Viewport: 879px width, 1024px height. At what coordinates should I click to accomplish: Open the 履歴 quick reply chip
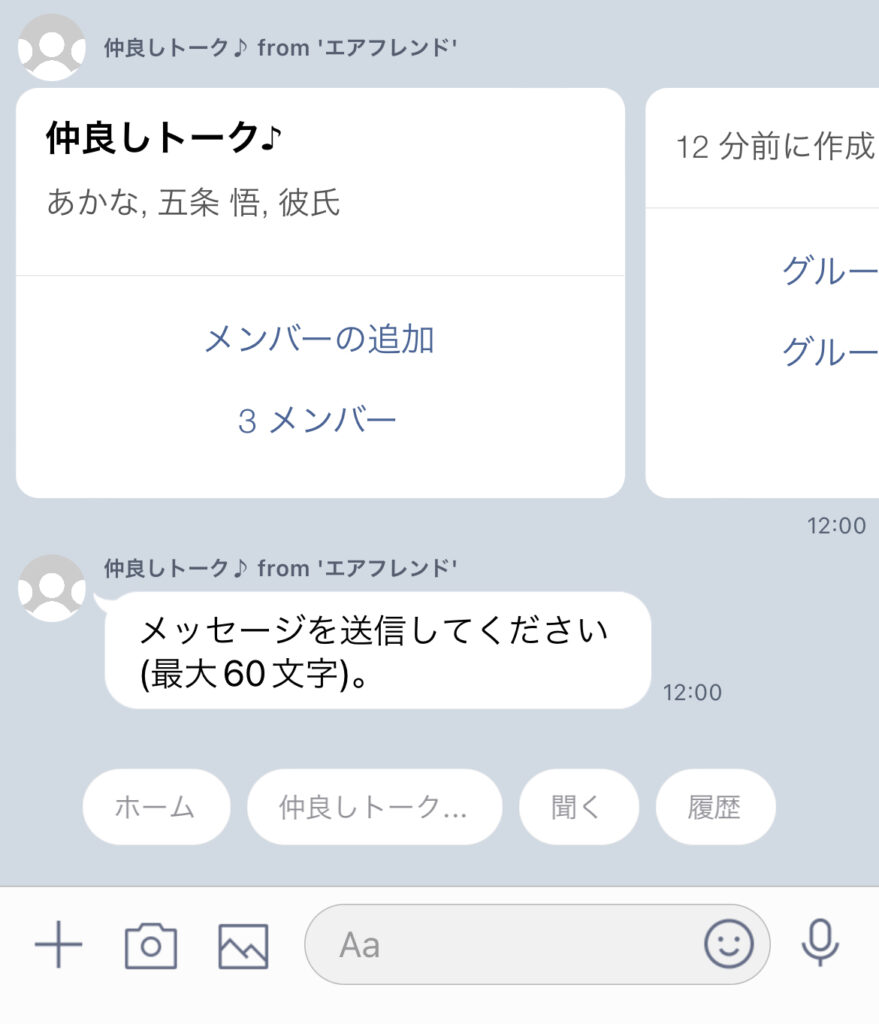[x=715, y=807]
